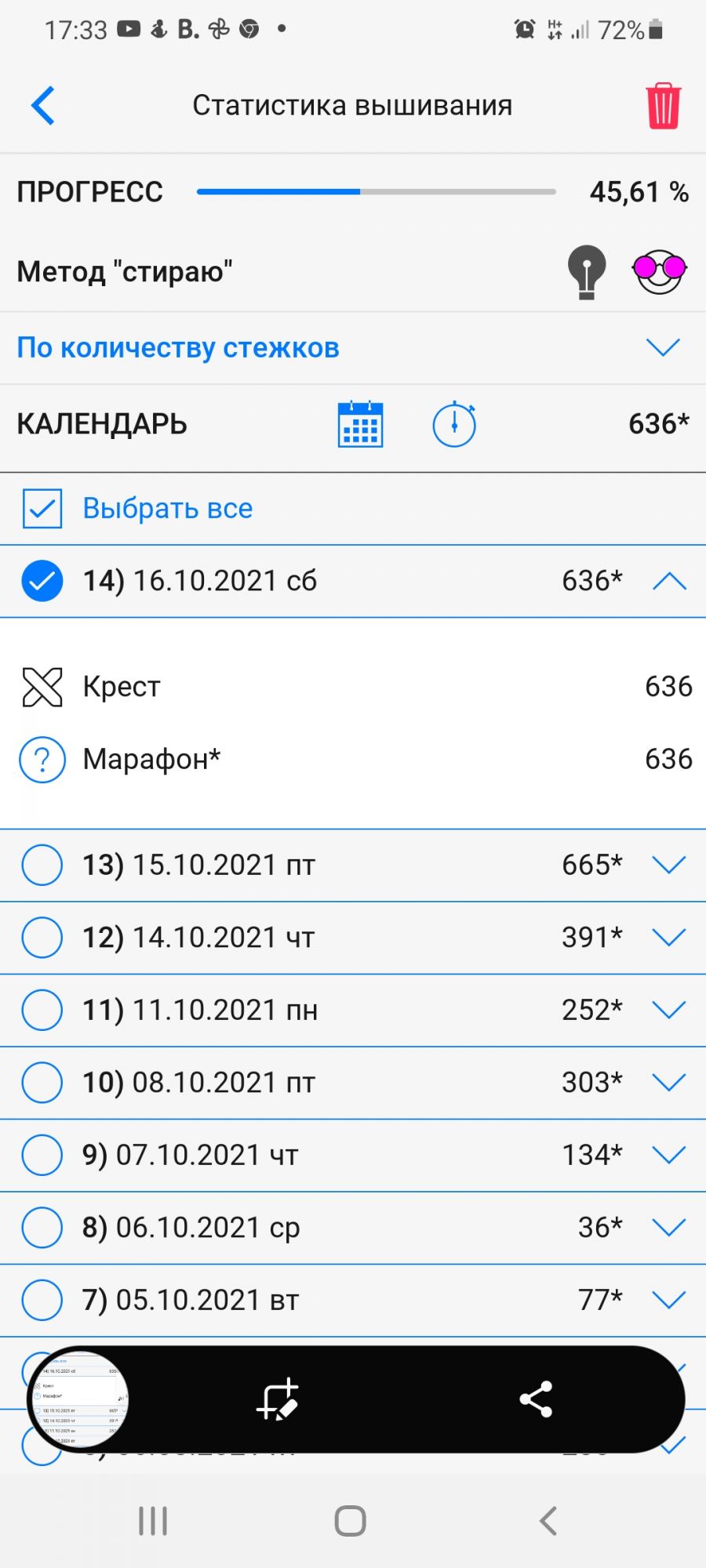Expand the 06.10.2021 entry chevron

tap(669, 1228)
